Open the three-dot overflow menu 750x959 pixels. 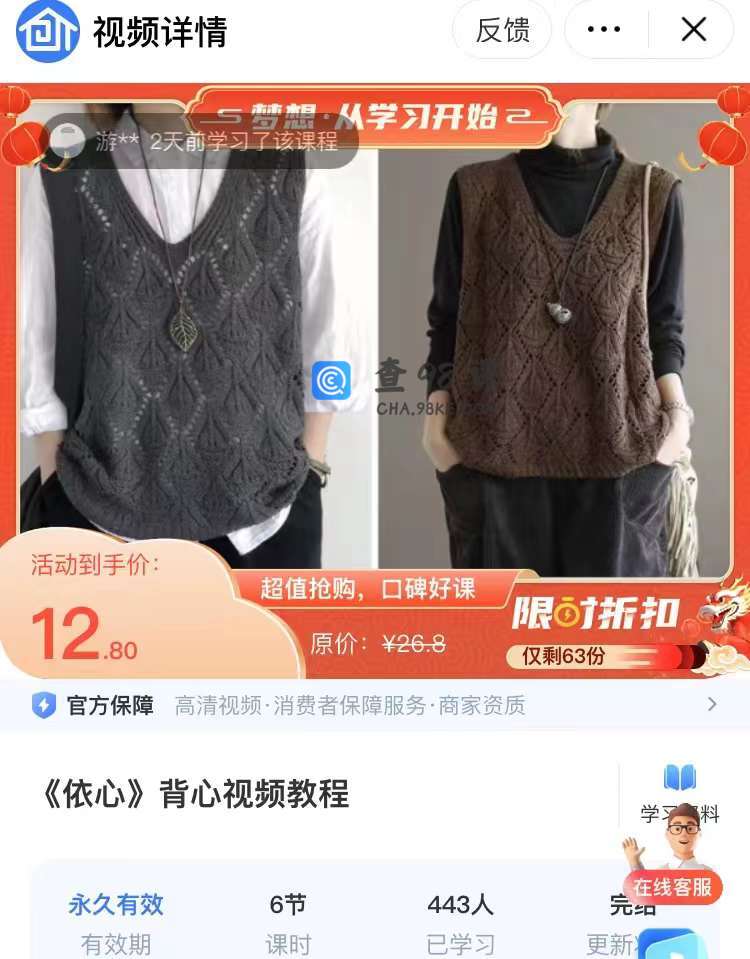point(603,30)
